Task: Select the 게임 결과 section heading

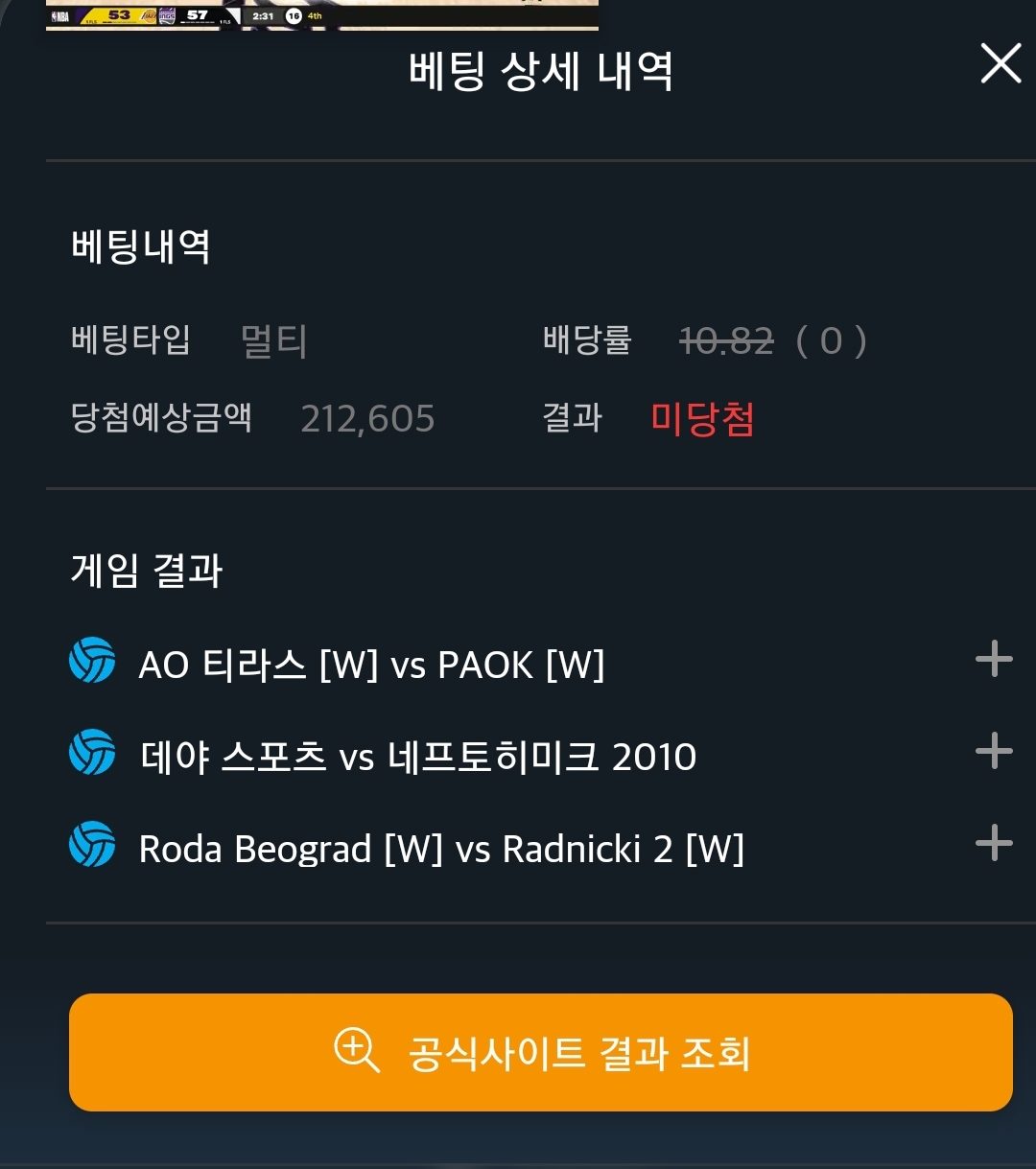Action: pyautogui.click(x=146, y=570)
